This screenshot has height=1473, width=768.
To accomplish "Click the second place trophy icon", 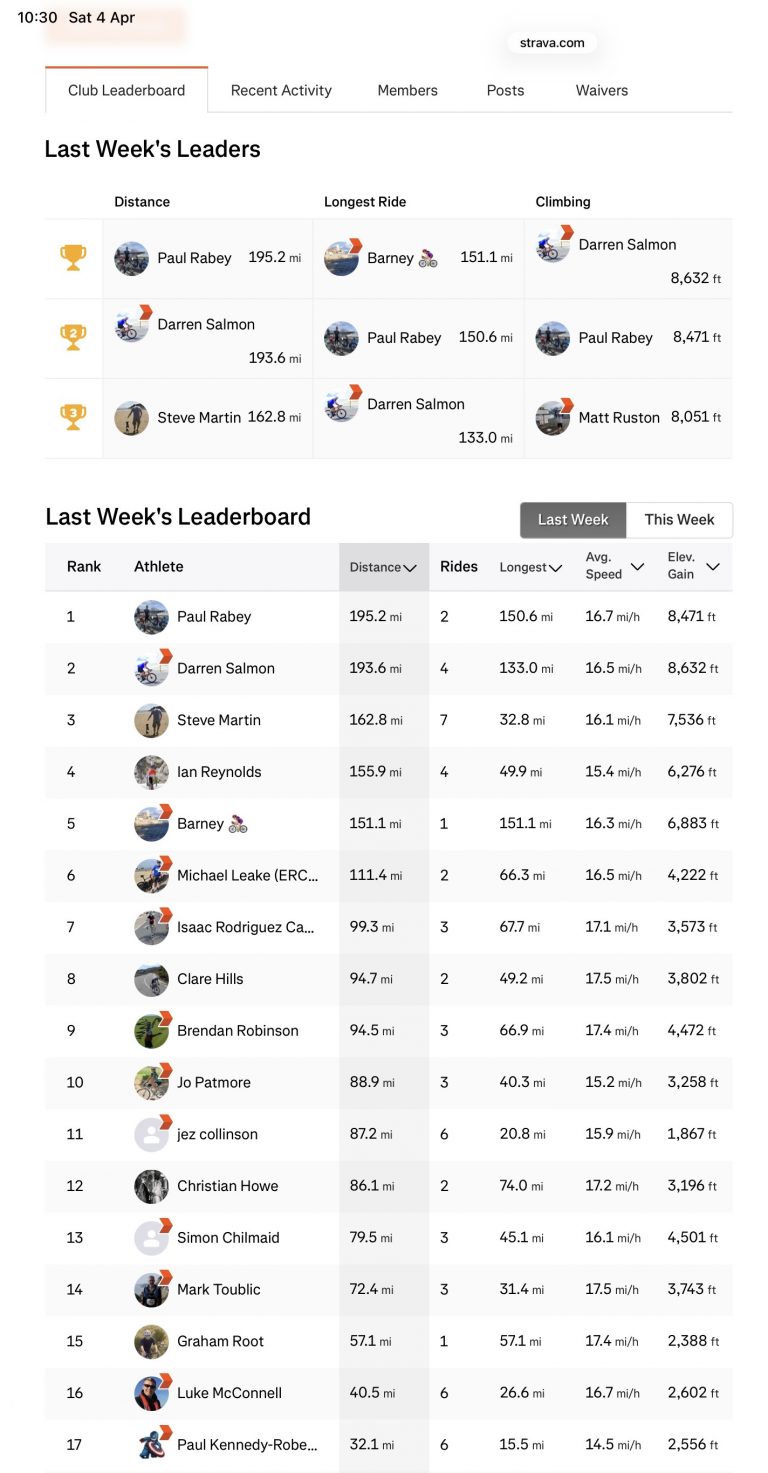I will pos(73,337).
